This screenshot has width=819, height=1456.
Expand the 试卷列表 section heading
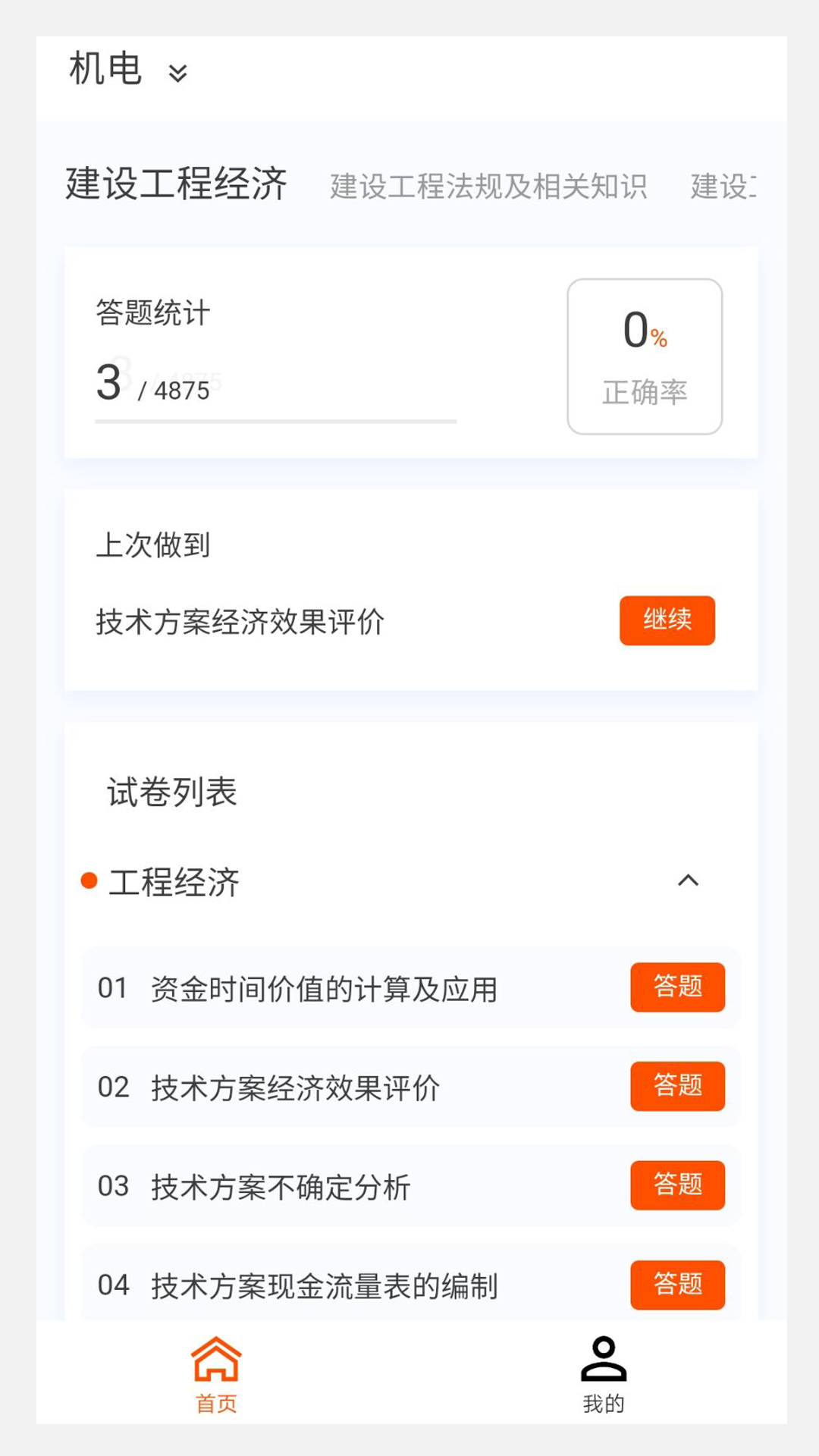[171, 793]
